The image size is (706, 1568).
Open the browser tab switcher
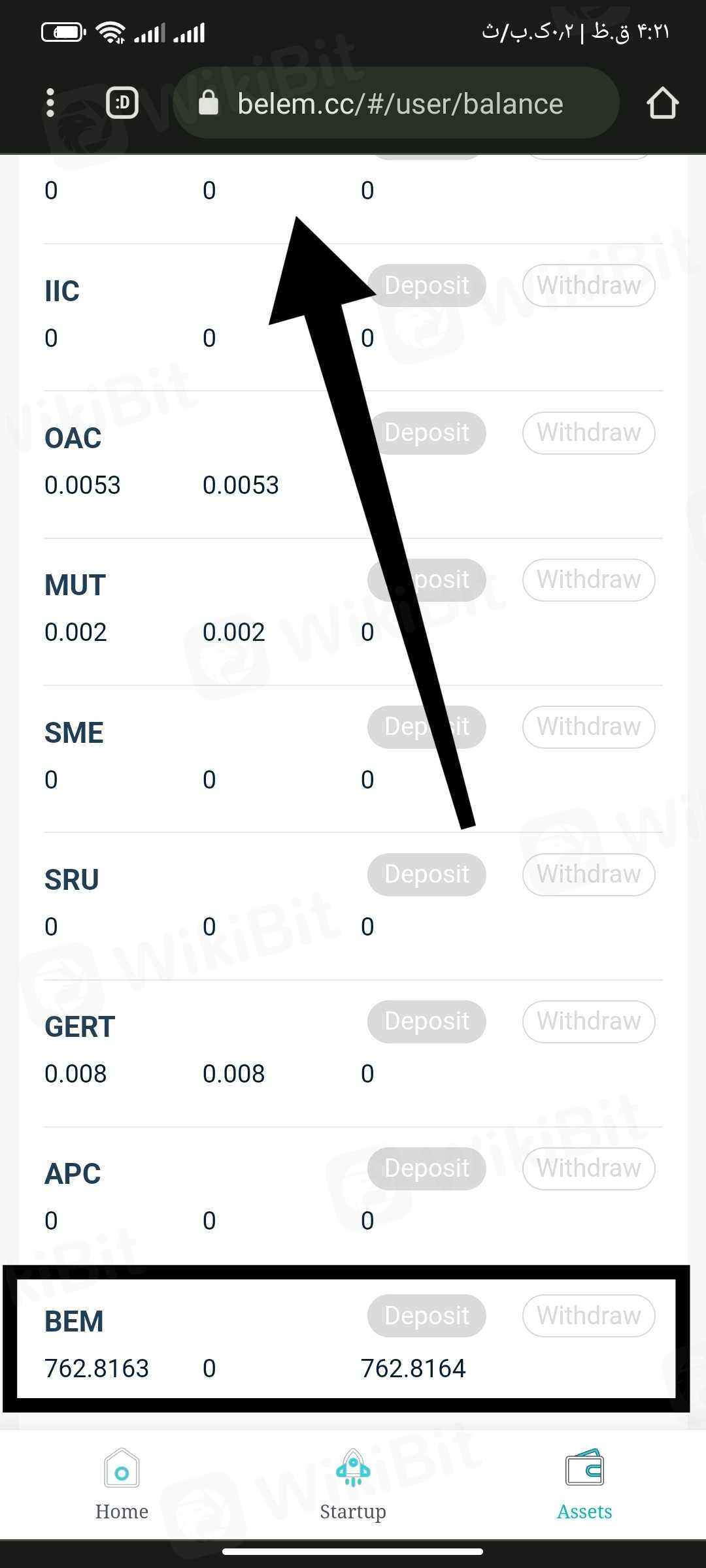pyautogui.click(x=122, y=103)
